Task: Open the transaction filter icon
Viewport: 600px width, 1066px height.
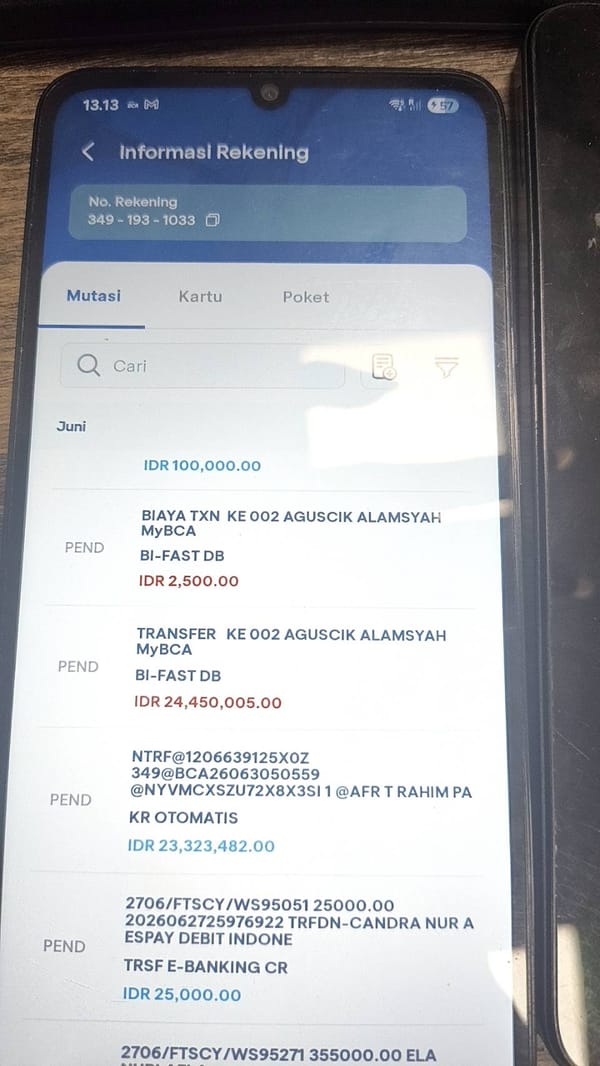Action: pos(446,368)
